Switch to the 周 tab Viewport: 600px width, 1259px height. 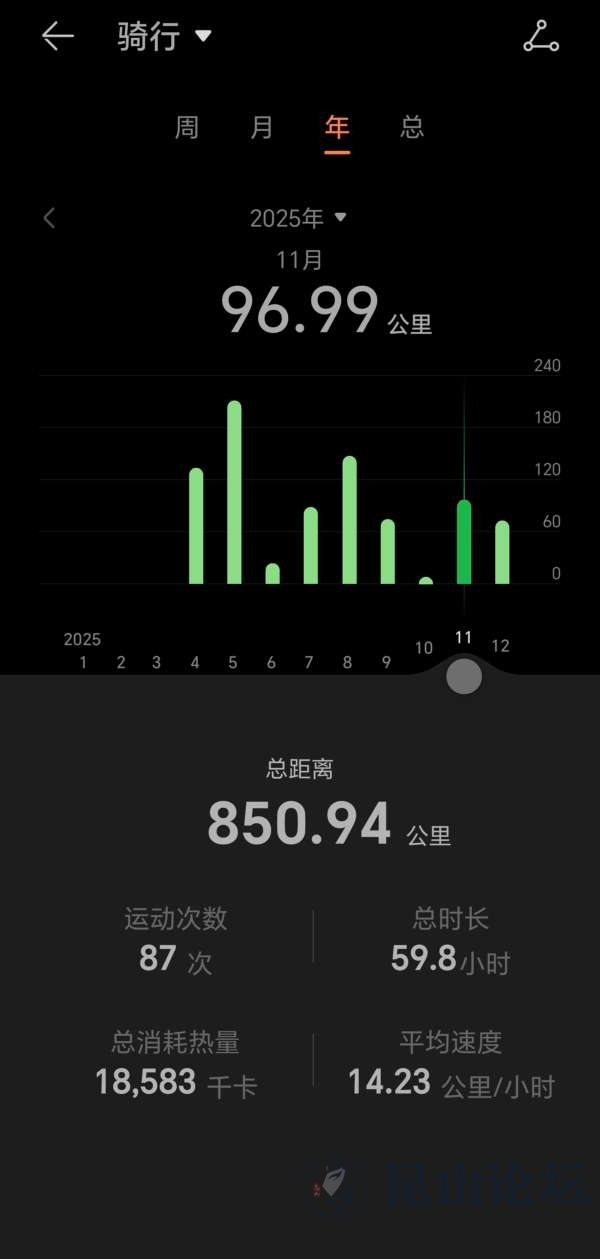187,128
